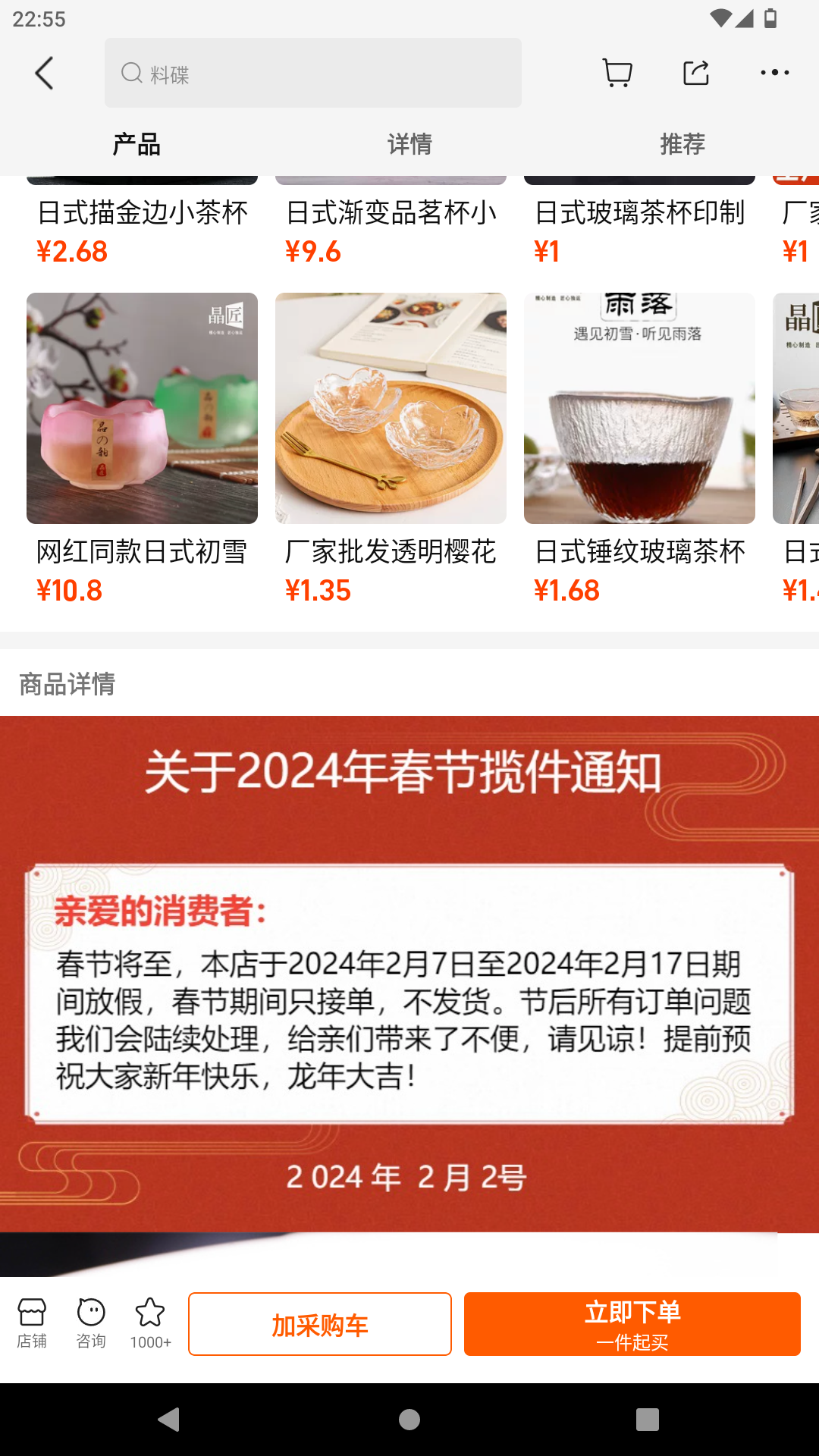
Task: Contact the seller via 咨询
Action: point(91,1323)
